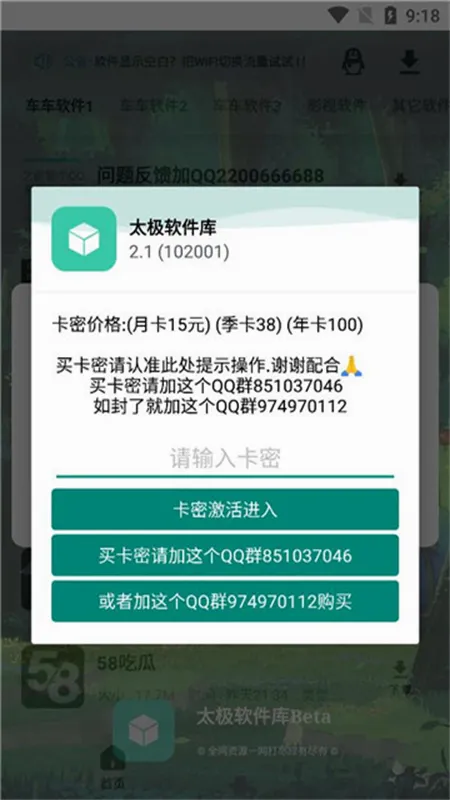Tap 买卡密请加这个QQ群851037046 button
The image size is (450, 800).
tap(225, 555)
